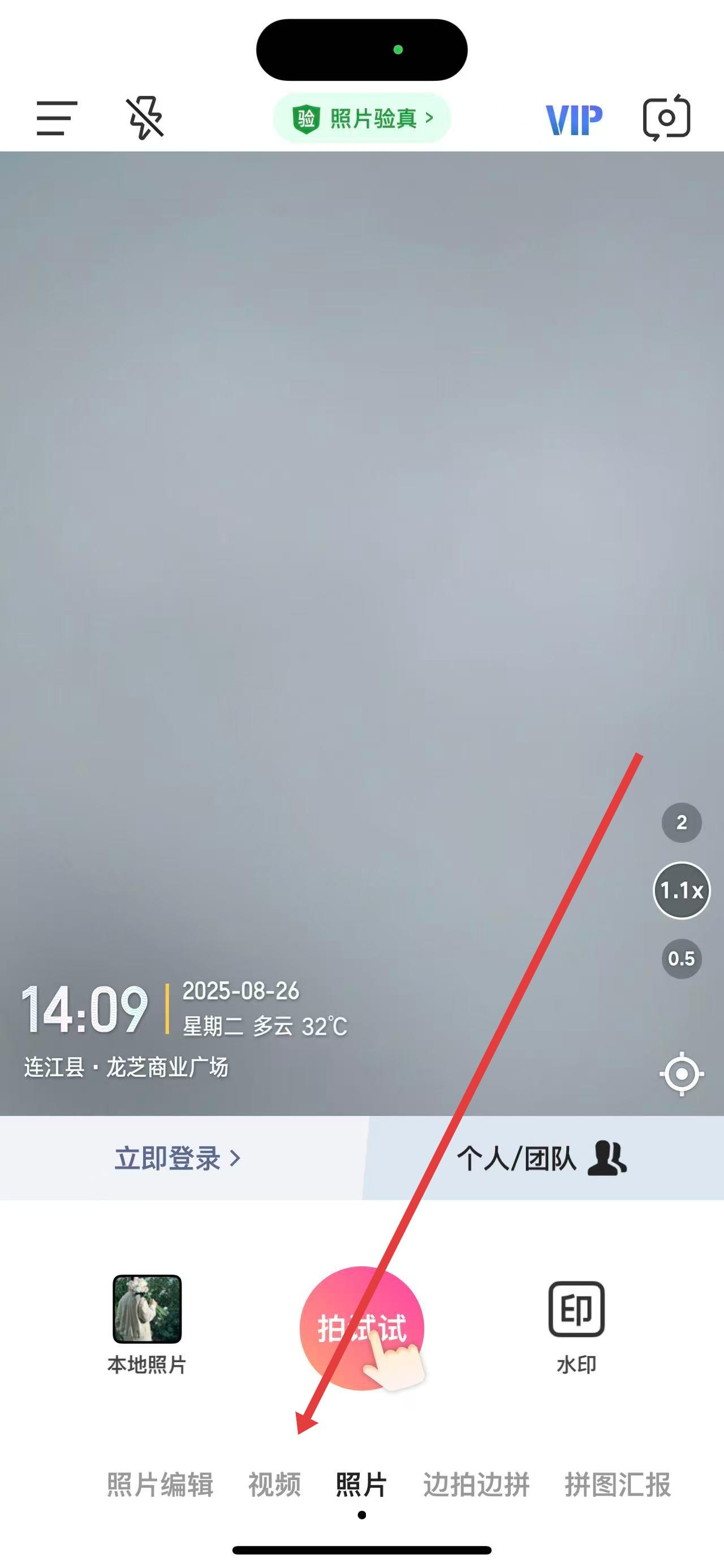Switch to 边拍边拼 mode

click(476, 1484)
